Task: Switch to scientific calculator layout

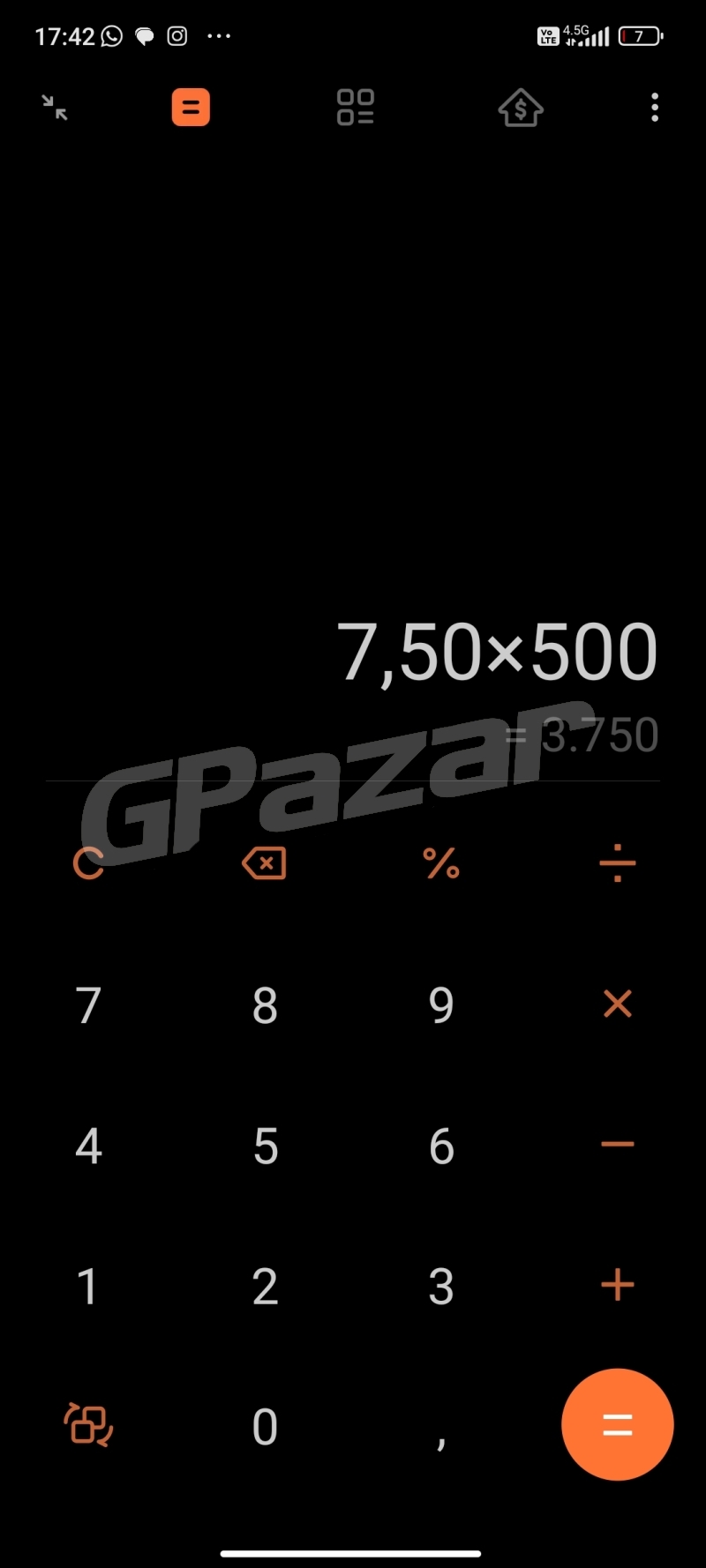Action: click(x=88, y=1424)
